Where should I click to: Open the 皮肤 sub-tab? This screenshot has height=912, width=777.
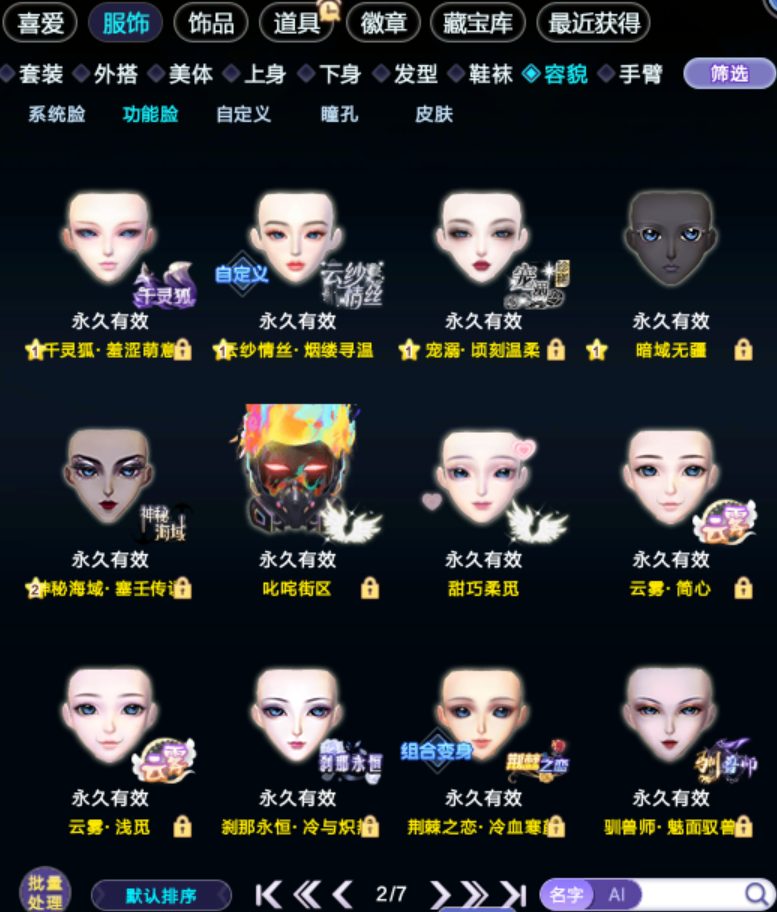(x=434, y=114)
